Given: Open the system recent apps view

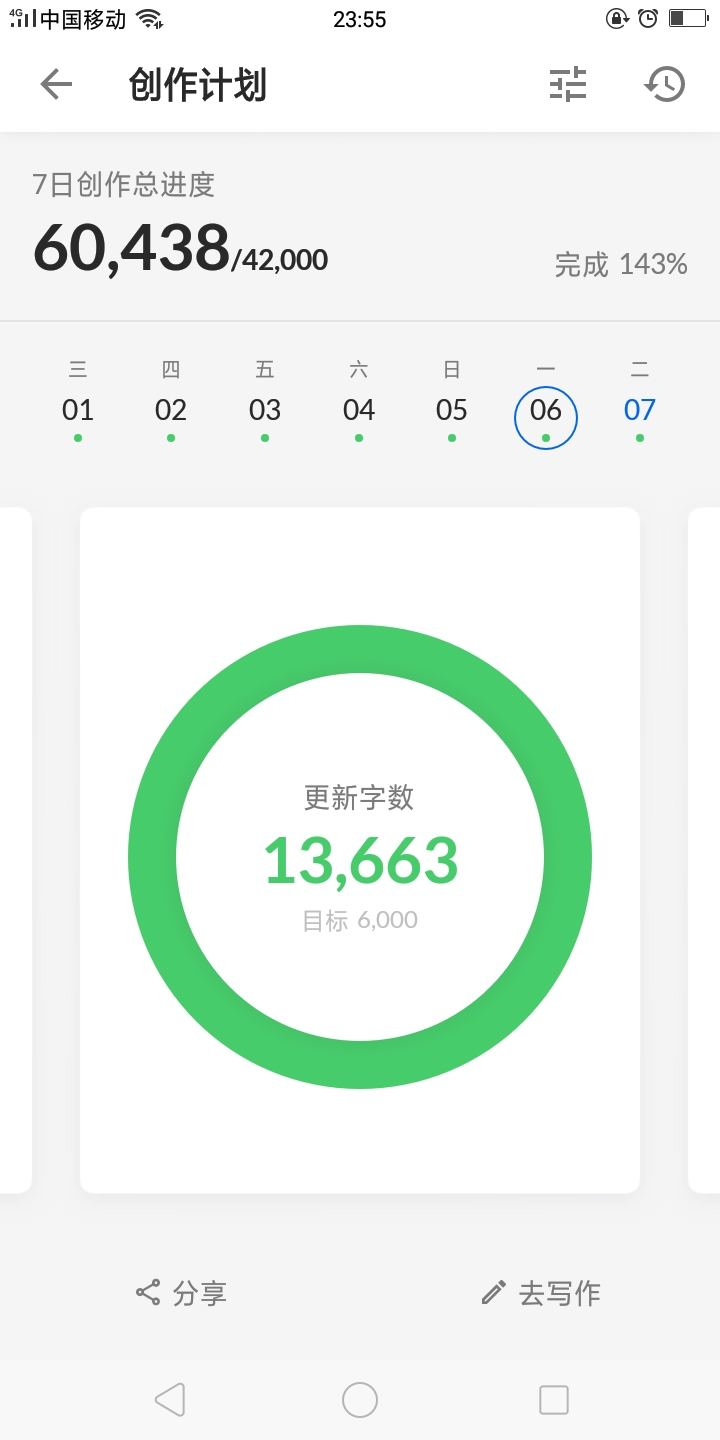Looking at the screenshot, I should 554,1400.
